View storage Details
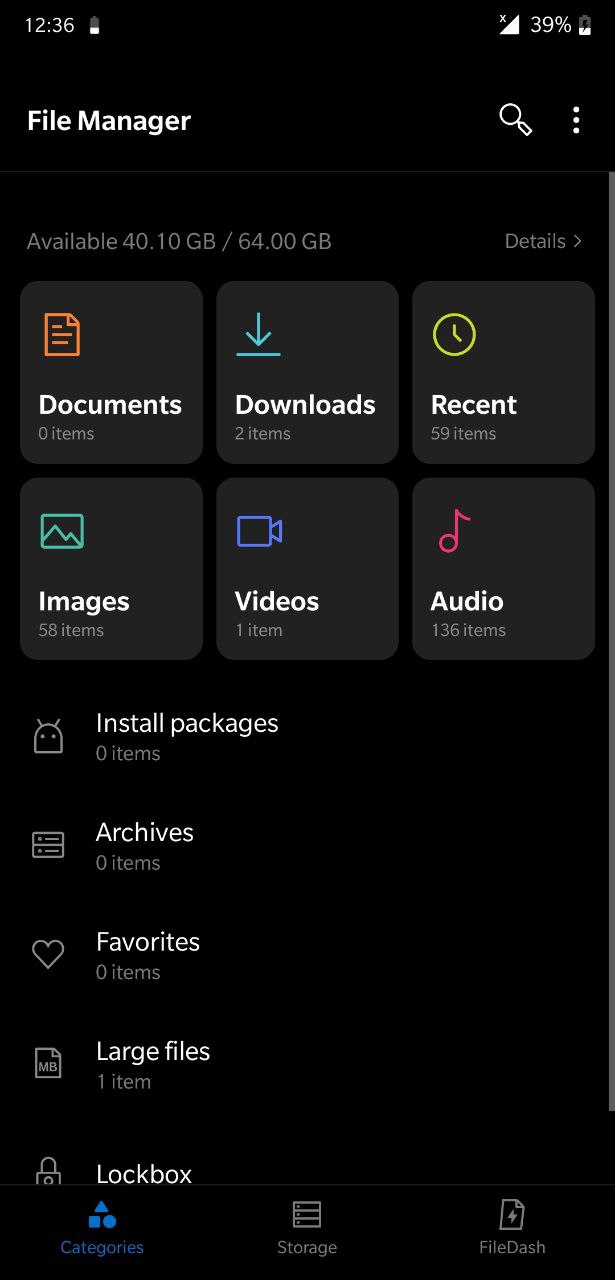 point(543,241)
